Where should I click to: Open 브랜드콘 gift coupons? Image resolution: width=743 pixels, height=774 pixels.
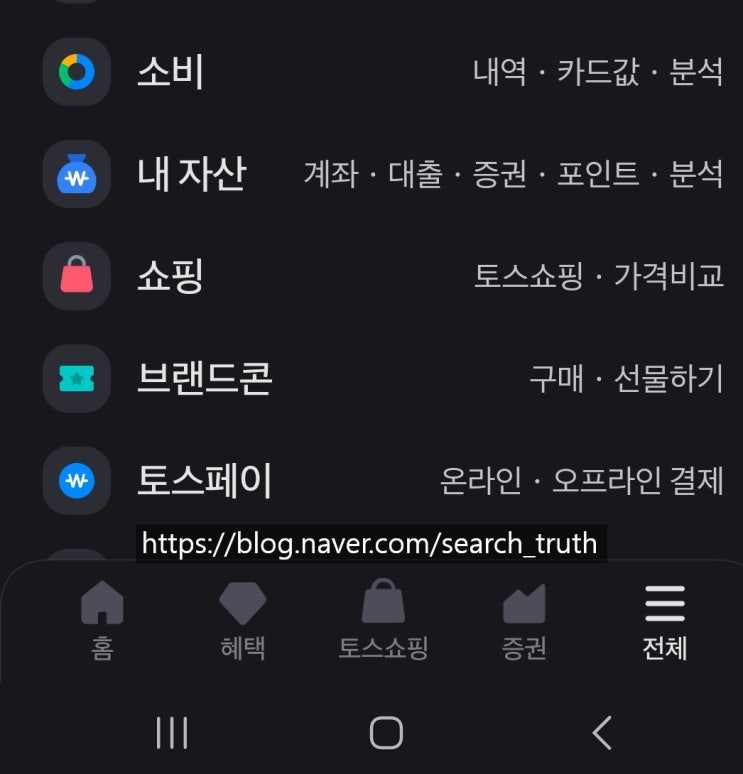204,378
